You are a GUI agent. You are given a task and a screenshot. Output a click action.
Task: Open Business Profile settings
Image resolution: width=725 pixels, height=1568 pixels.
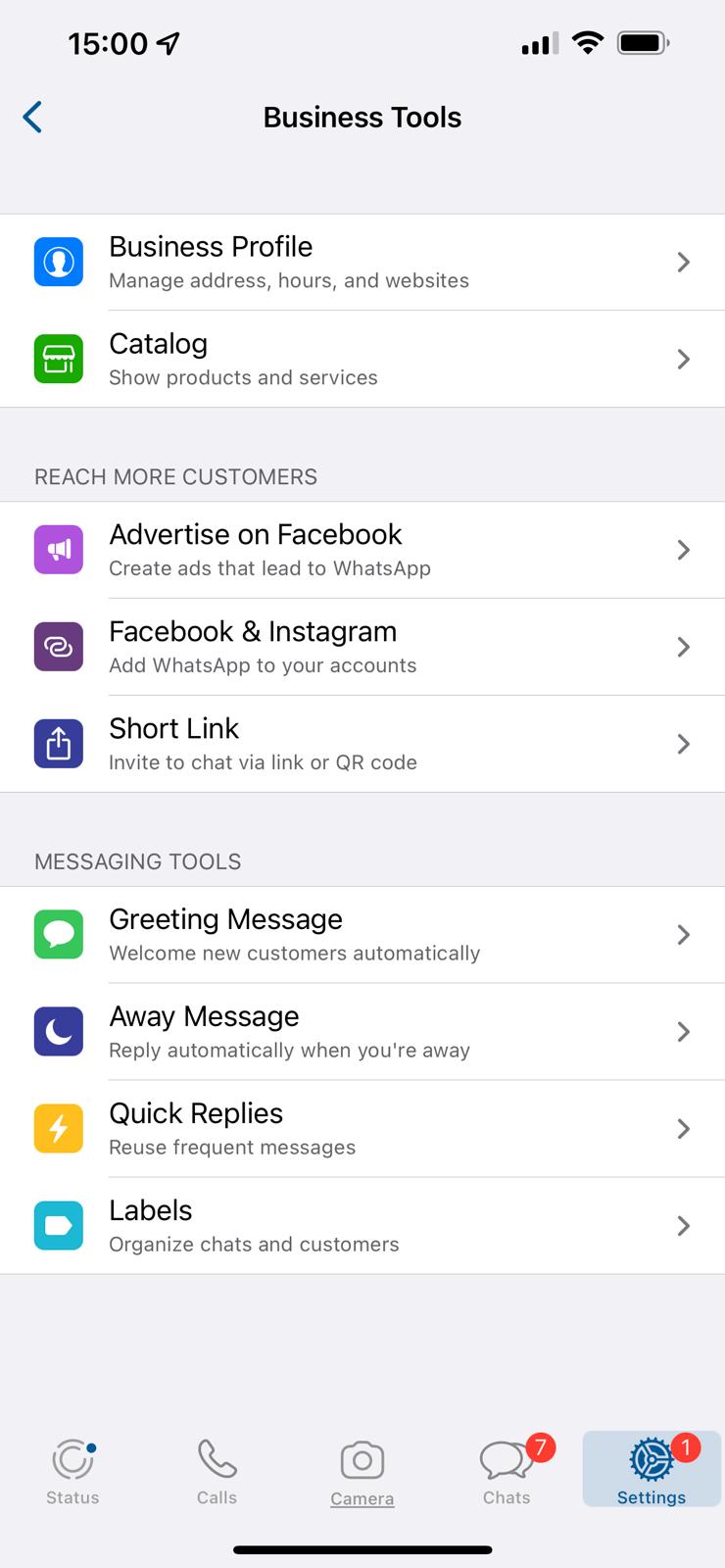click(x=362, y=263)
